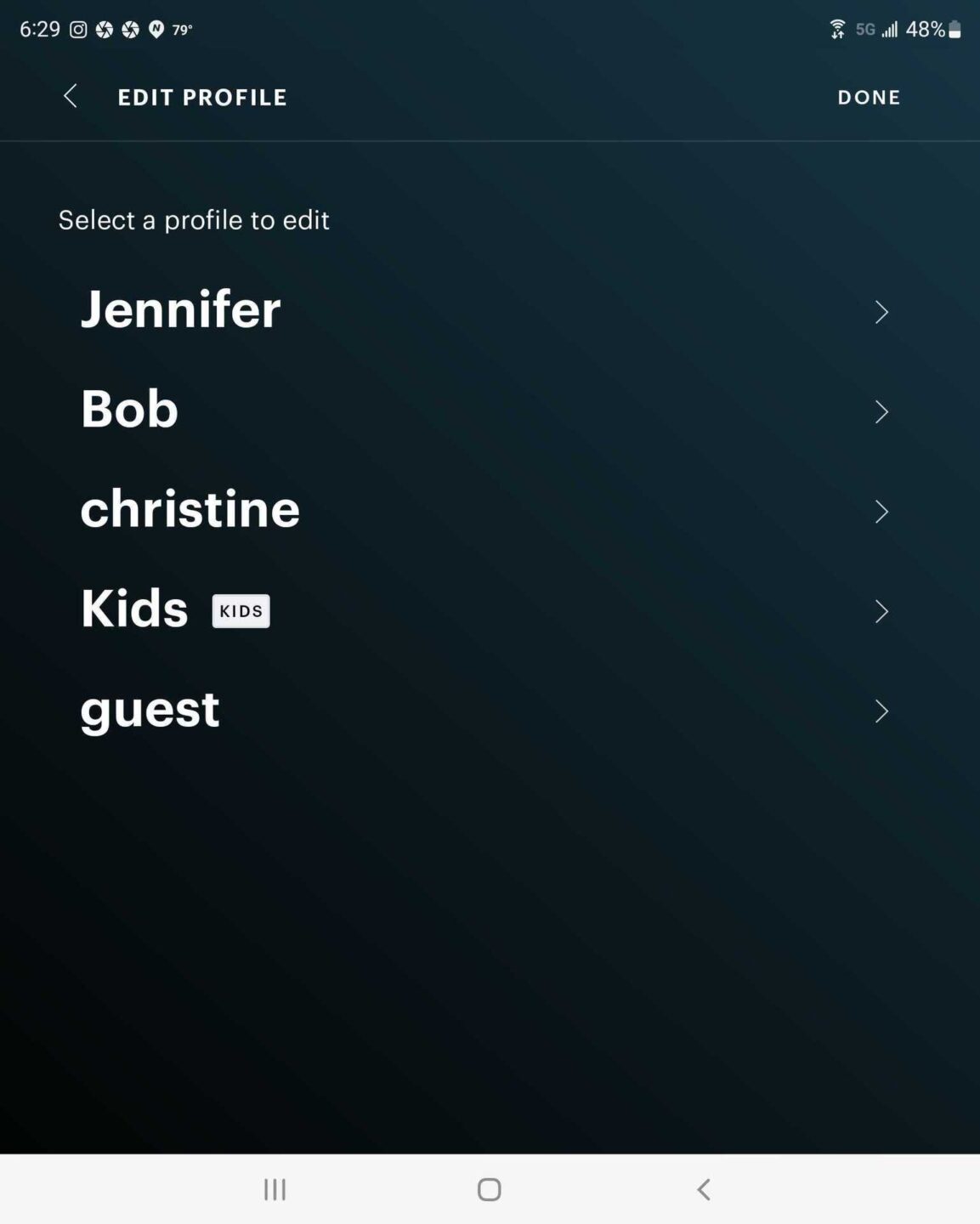This screenshot has width=980, height=1224.
Task: Expand the guest profile chevron
Action: [882, 711]
